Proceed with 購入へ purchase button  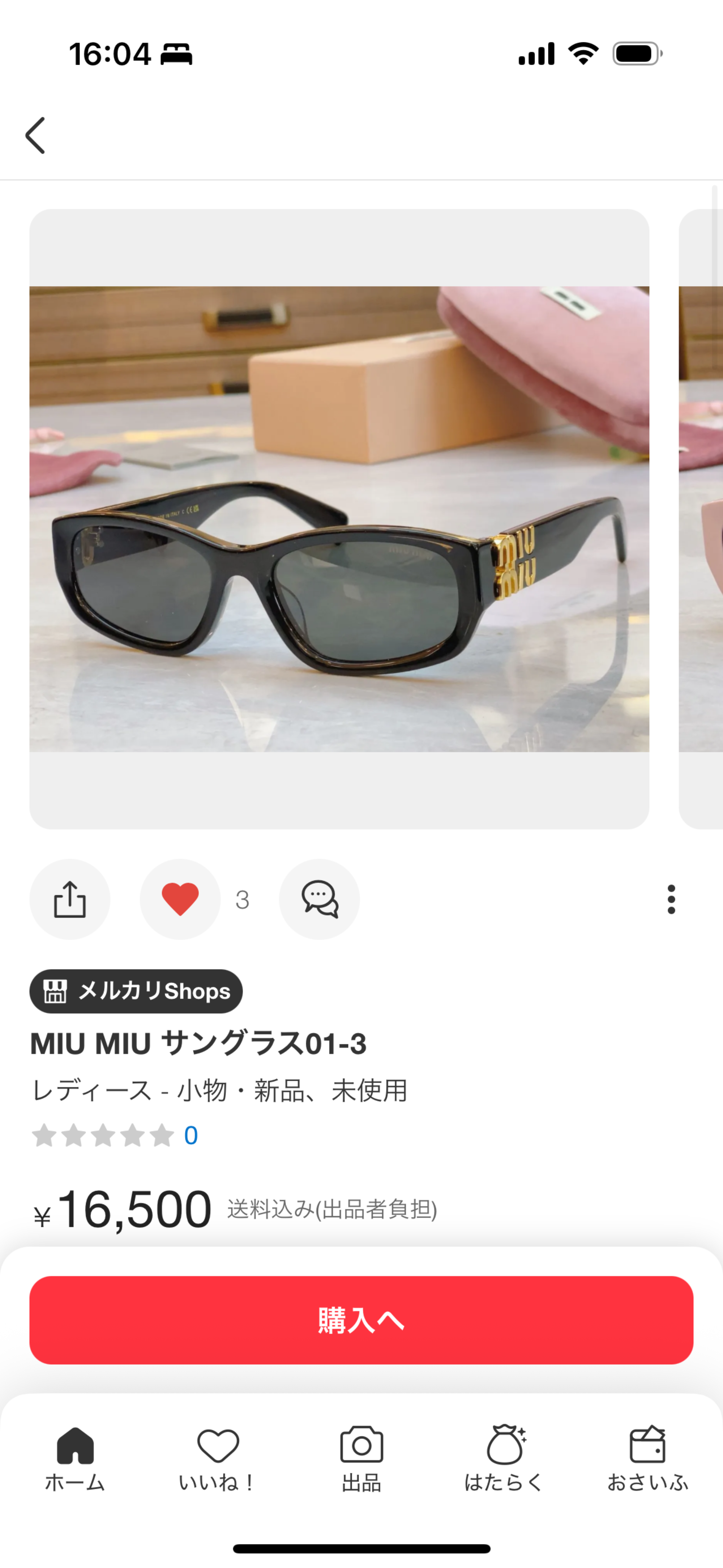pyautogui.click(x=361, y=1320)
